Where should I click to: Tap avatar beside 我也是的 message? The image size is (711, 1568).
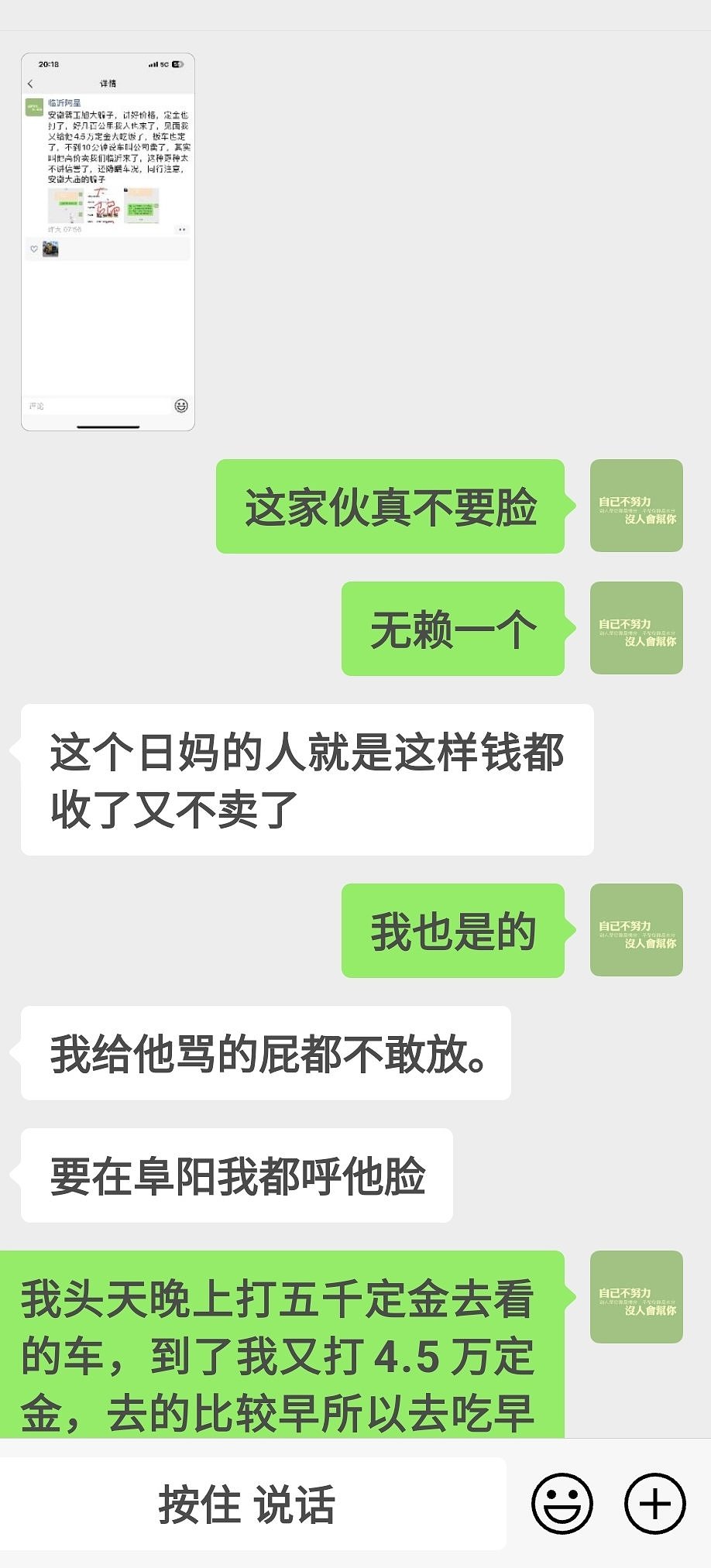click(x=637, y=930)
